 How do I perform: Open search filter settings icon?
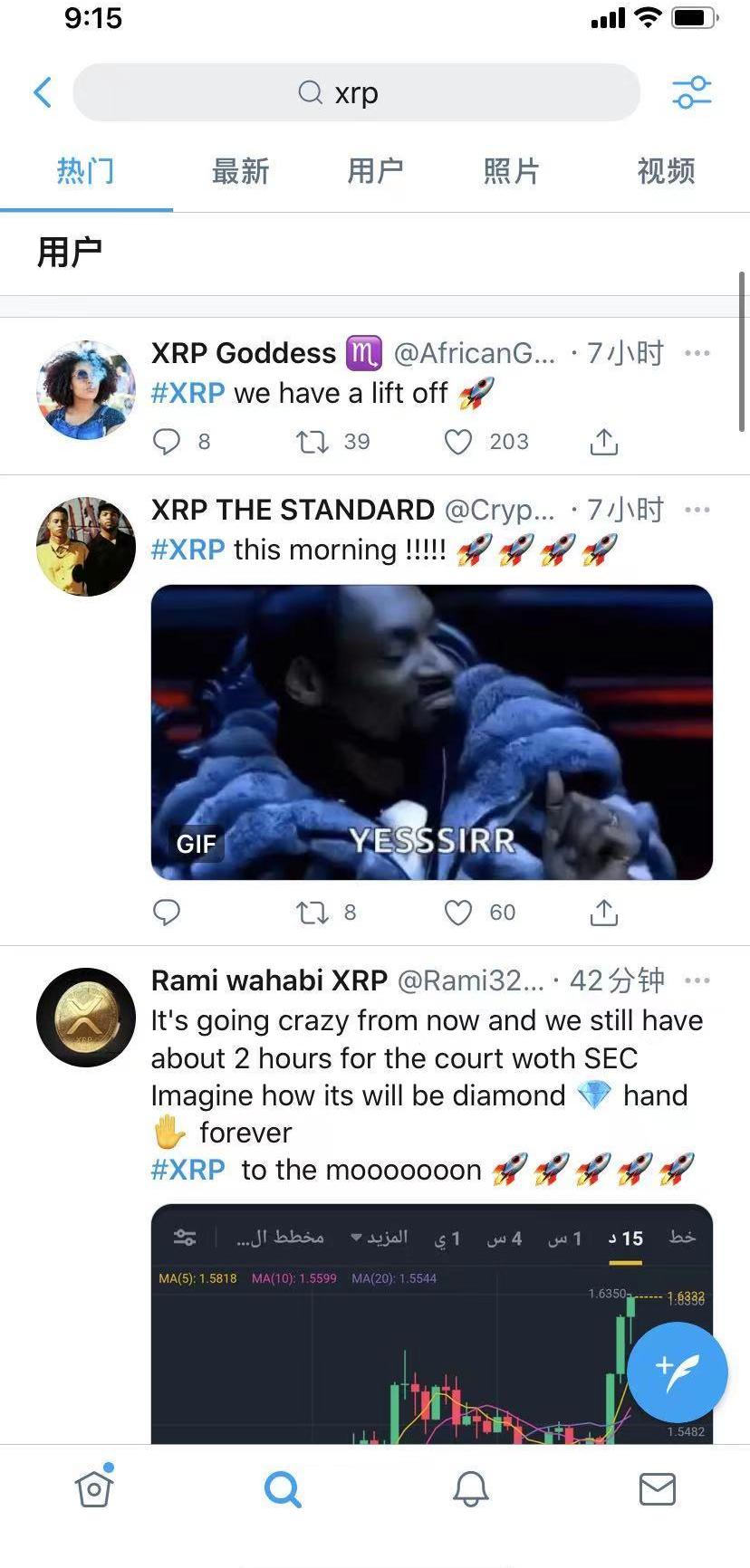click(x=691, y=92)
